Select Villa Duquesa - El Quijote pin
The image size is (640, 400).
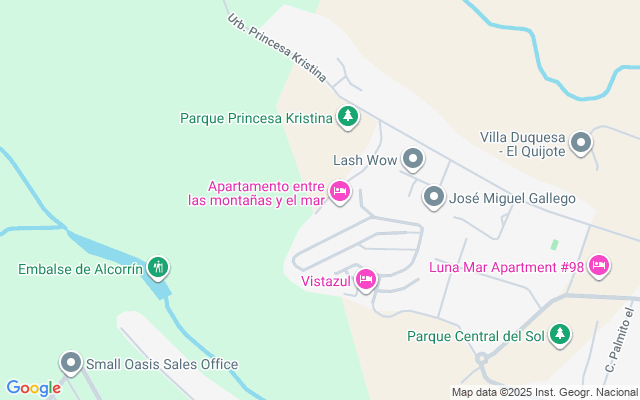582,145
